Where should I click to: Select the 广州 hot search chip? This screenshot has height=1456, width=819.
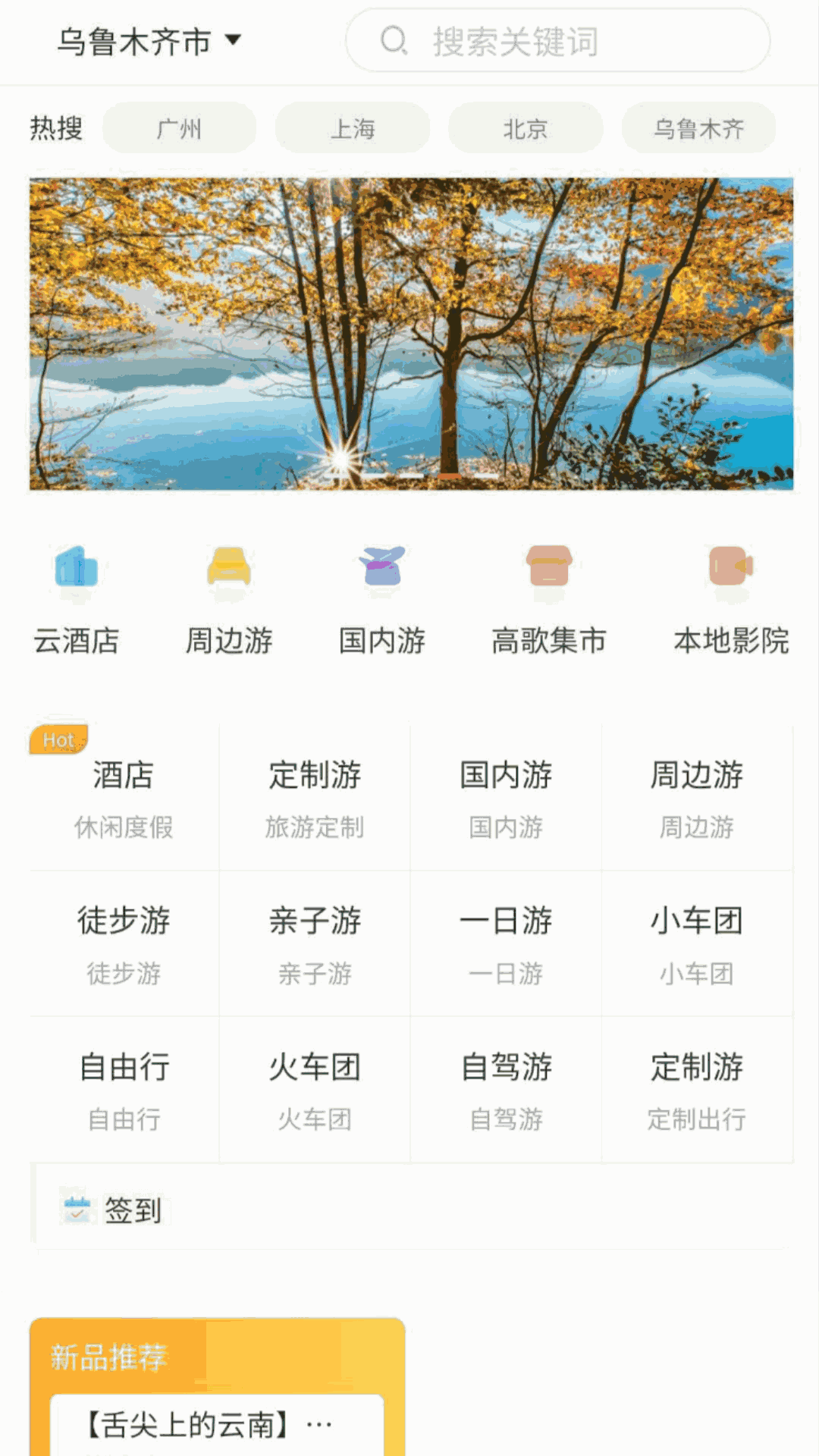[179, 129]
